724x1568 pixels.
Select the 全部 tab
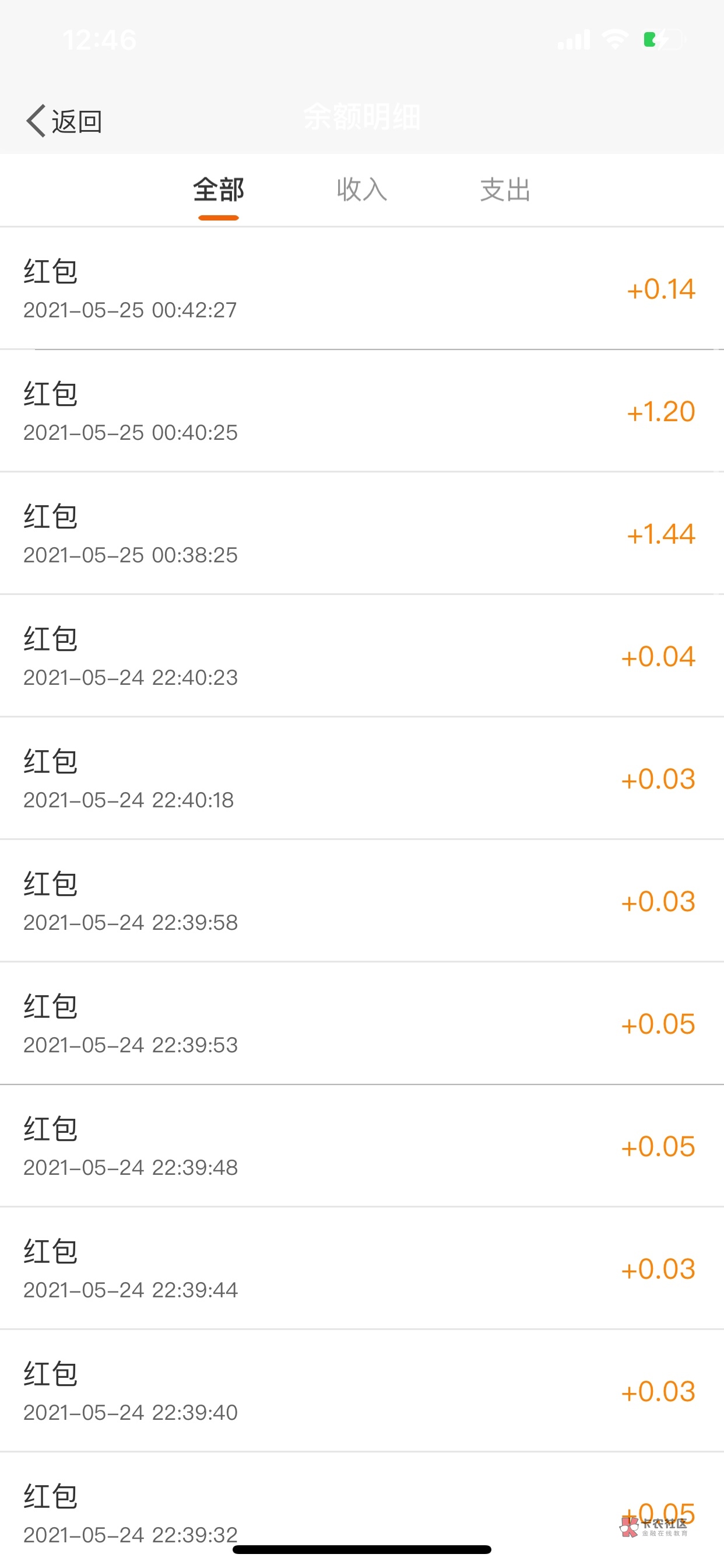pyautogui.click(x=219, y=190)
